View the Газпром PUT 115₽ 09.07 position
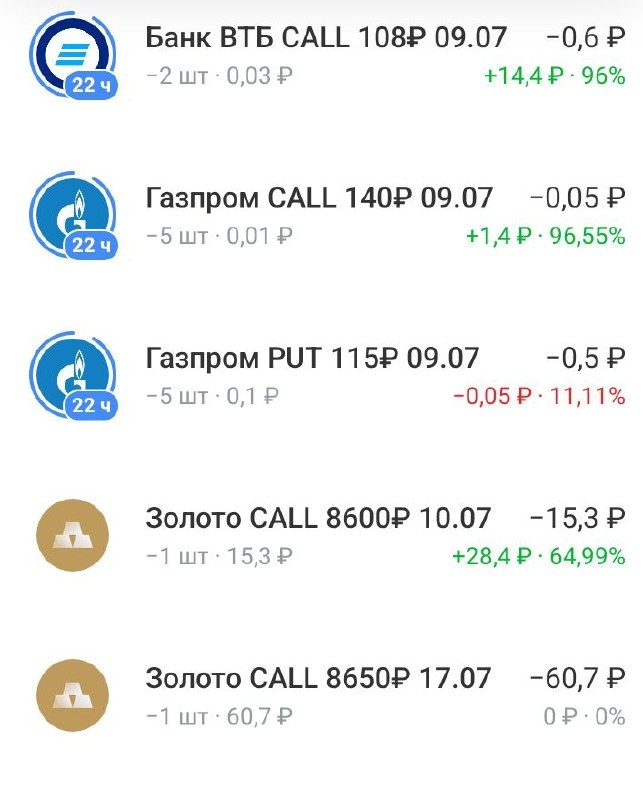 (312, 358)
